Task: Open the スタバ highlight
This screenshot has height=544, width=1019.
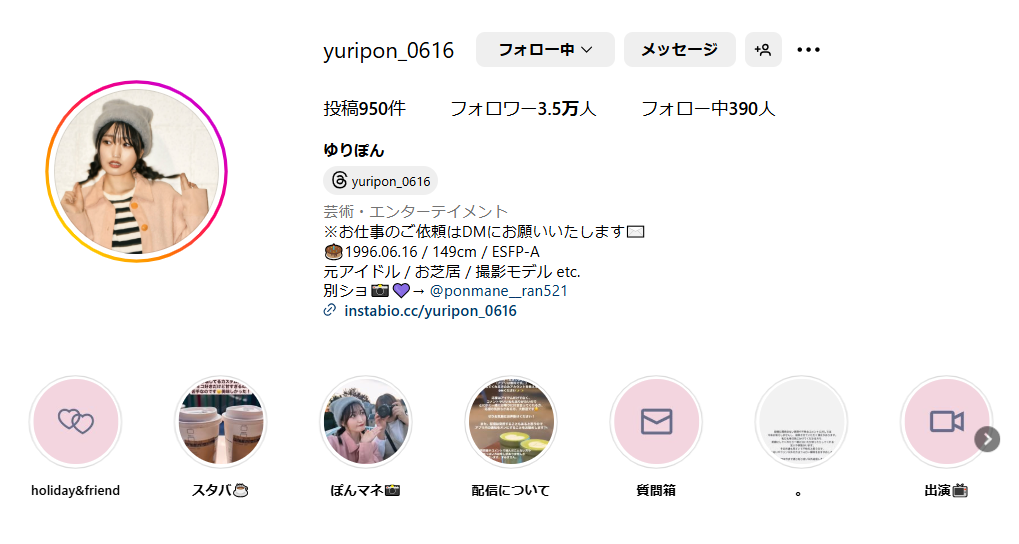Action: [x=221, y=422]
